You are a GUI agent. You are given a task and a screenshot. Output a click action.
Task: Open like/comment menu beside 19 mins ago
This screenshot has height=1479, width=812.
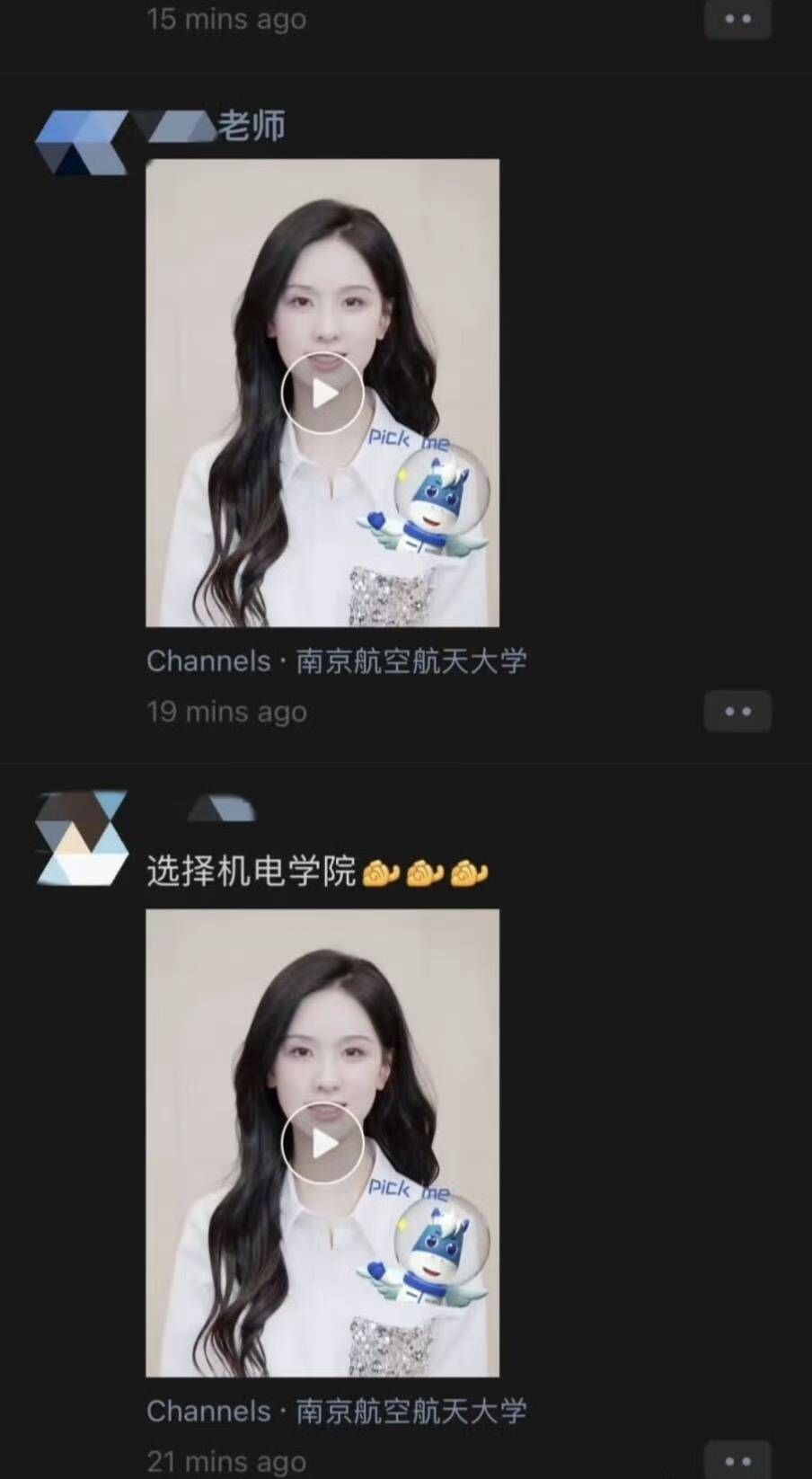click(x=737, y=712)
